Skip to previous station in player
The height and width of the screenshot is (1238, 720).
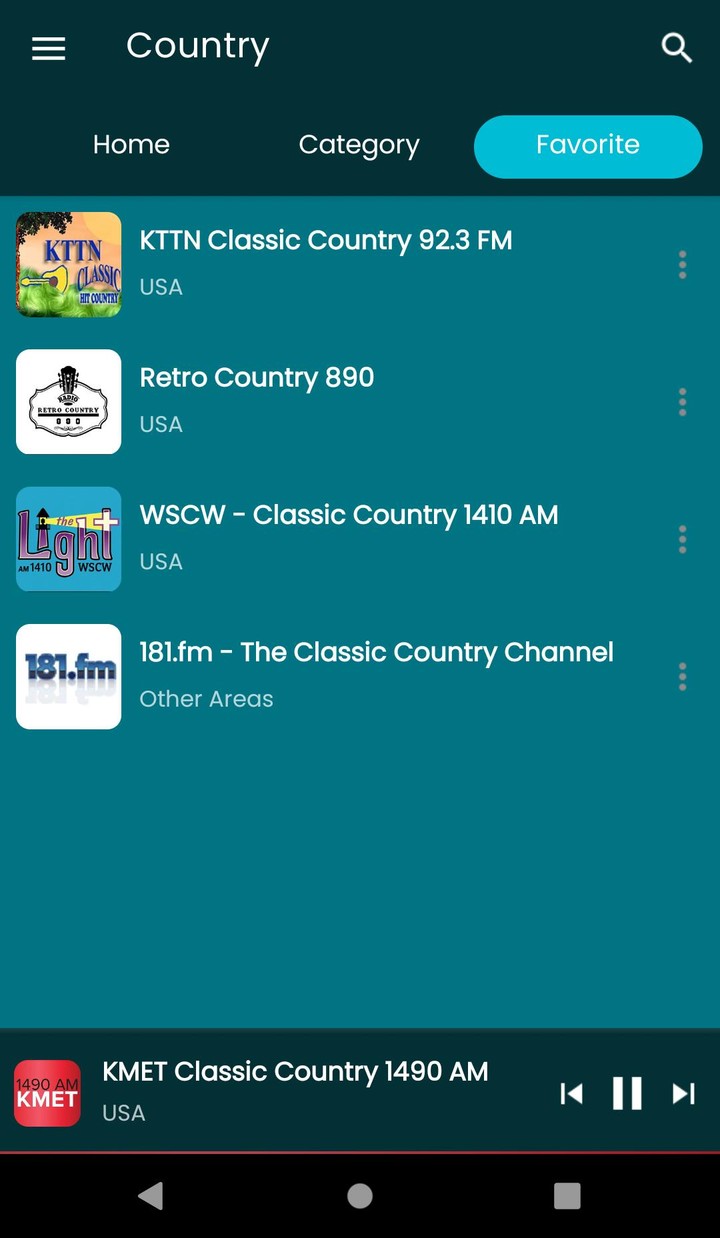[571, 1093]
